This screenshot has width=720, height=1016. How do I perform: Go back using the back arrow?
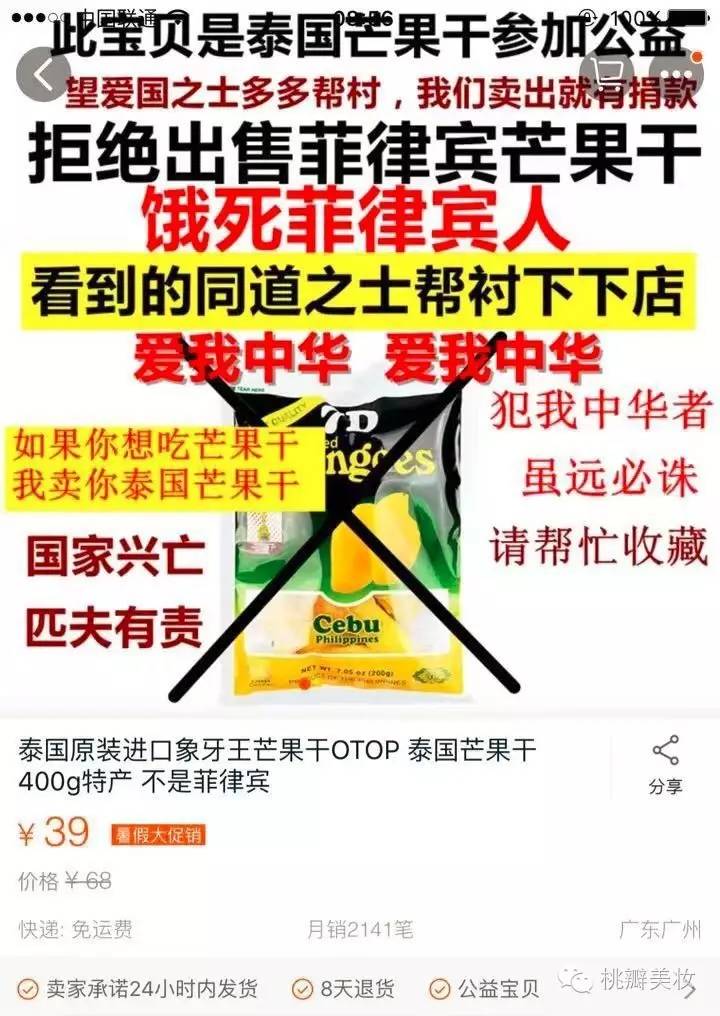tap(44, 73)
